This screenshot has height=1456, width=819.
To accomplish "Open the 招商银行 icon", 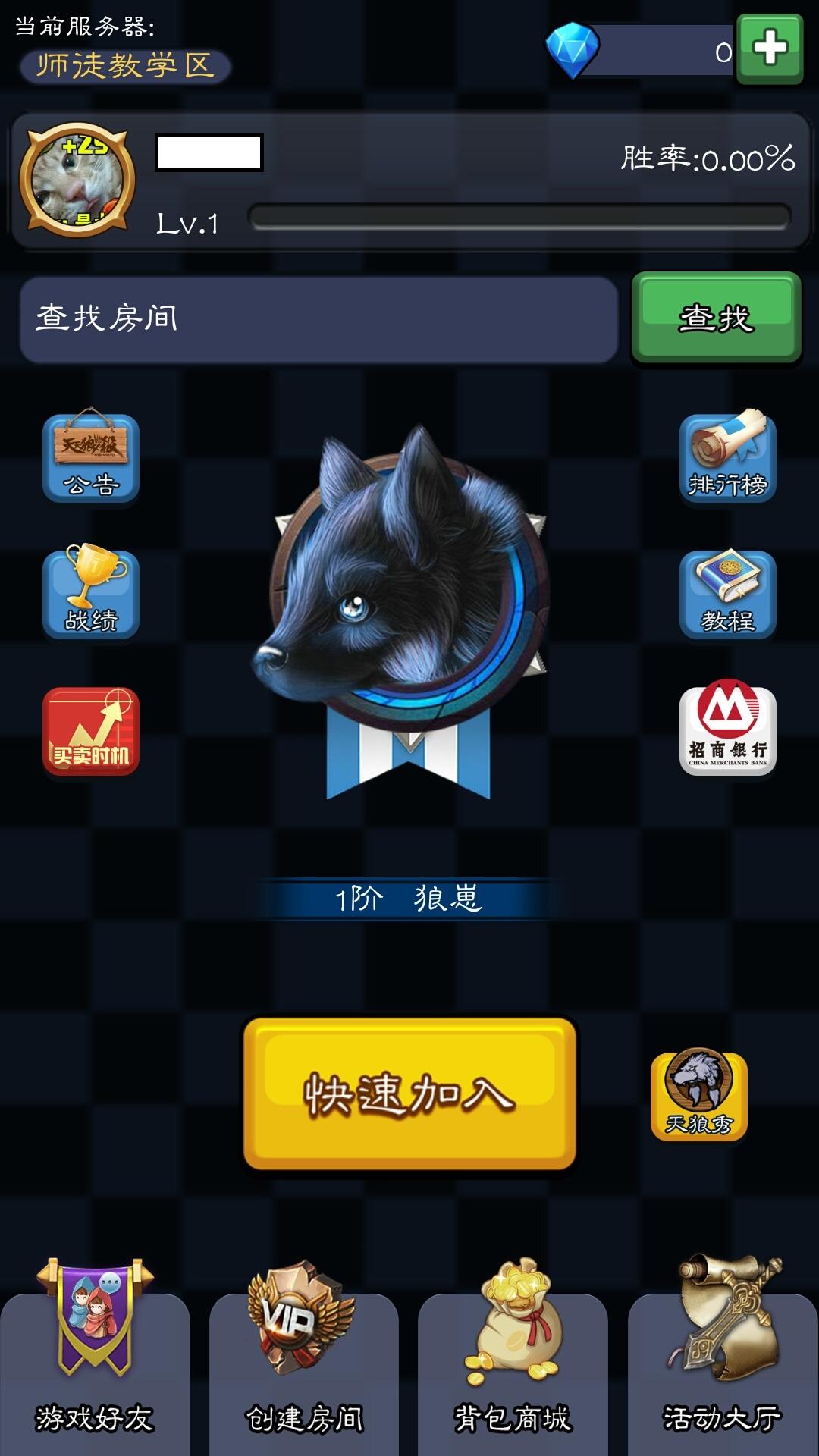I will tap(727, 729).
